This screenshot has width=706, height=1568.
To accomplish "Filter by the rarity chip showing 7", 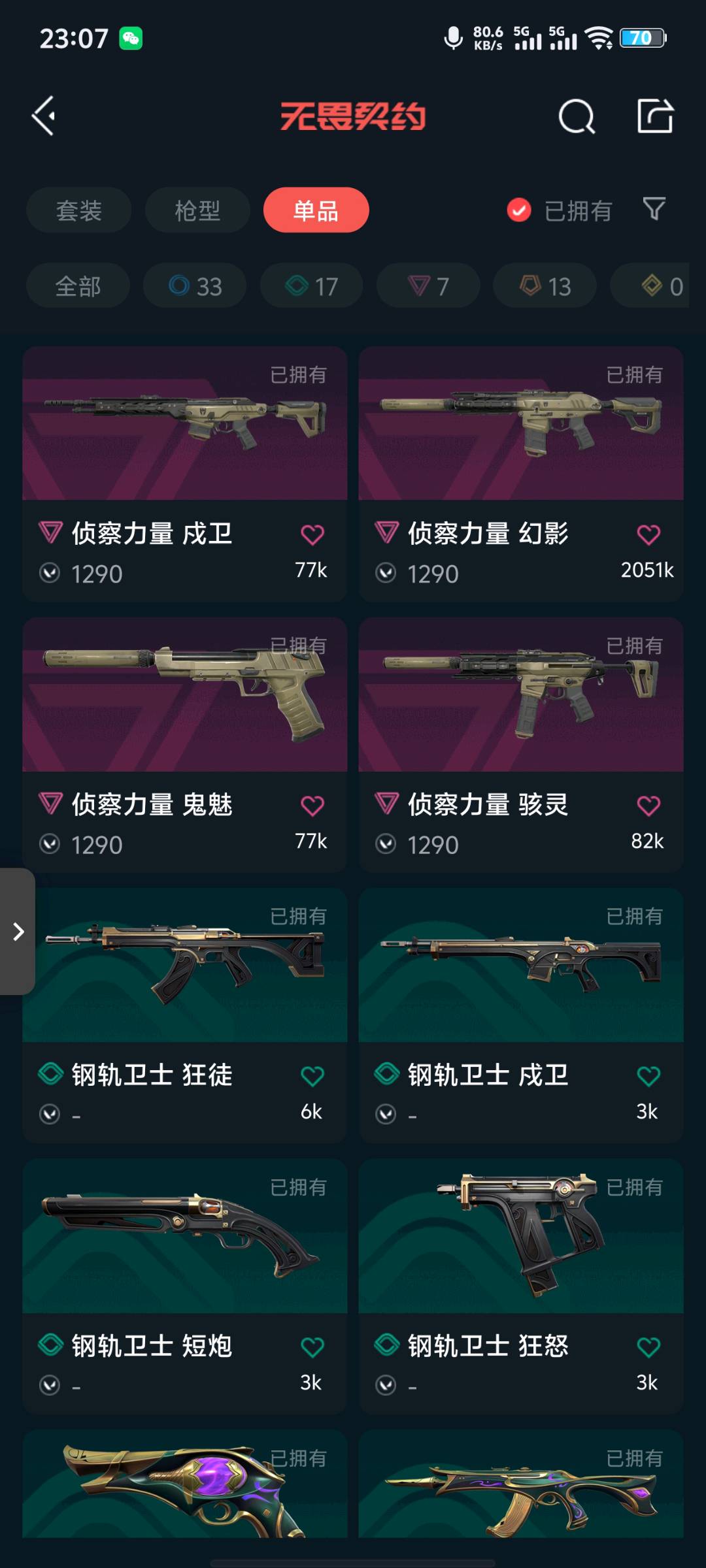I will [428, 286].
